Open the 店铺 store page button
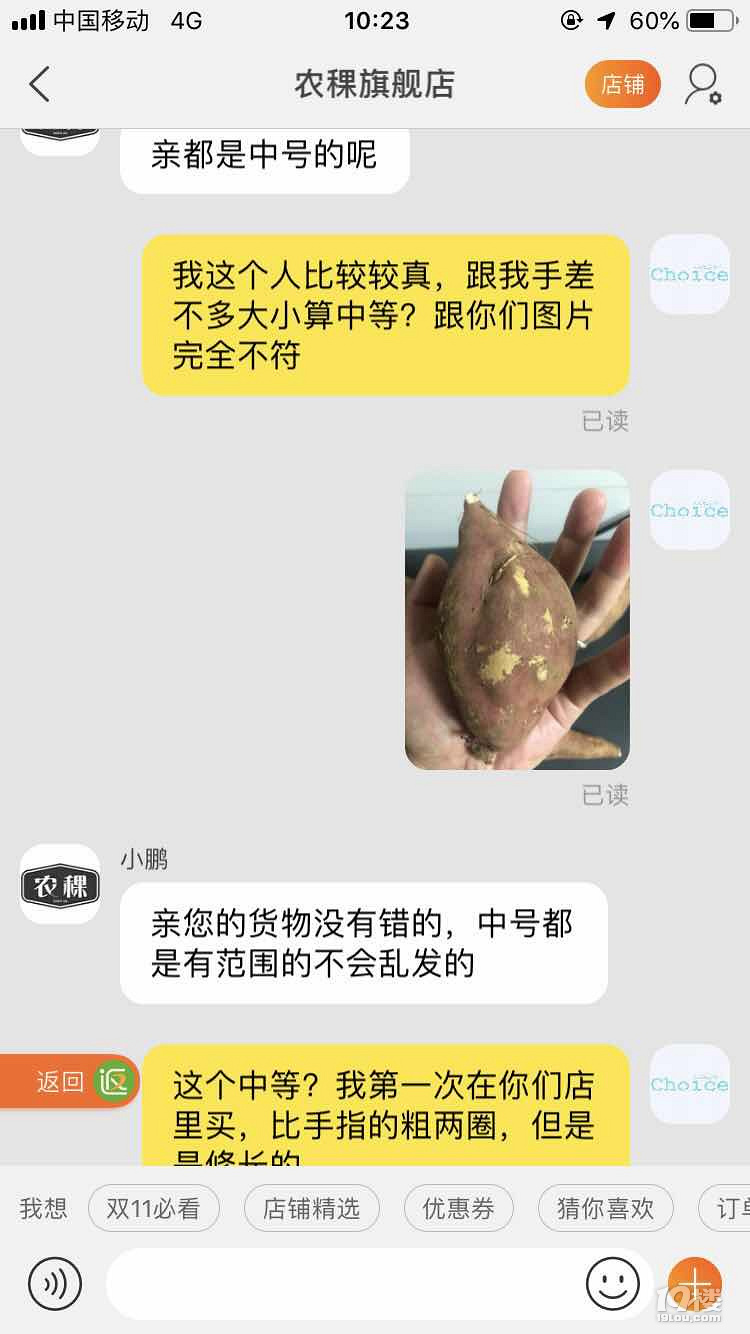 tap(622, 85)
